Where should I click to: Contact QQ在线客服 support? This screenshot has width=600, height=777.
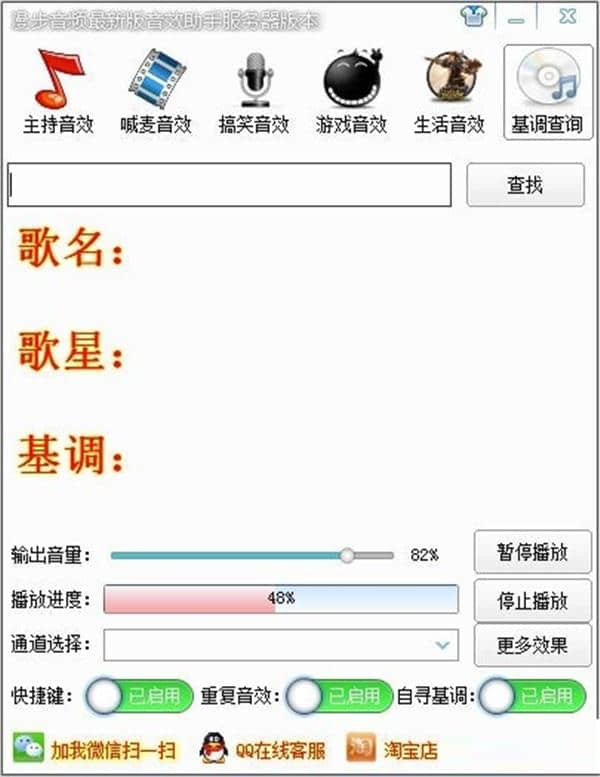click(x=264, y=749)
